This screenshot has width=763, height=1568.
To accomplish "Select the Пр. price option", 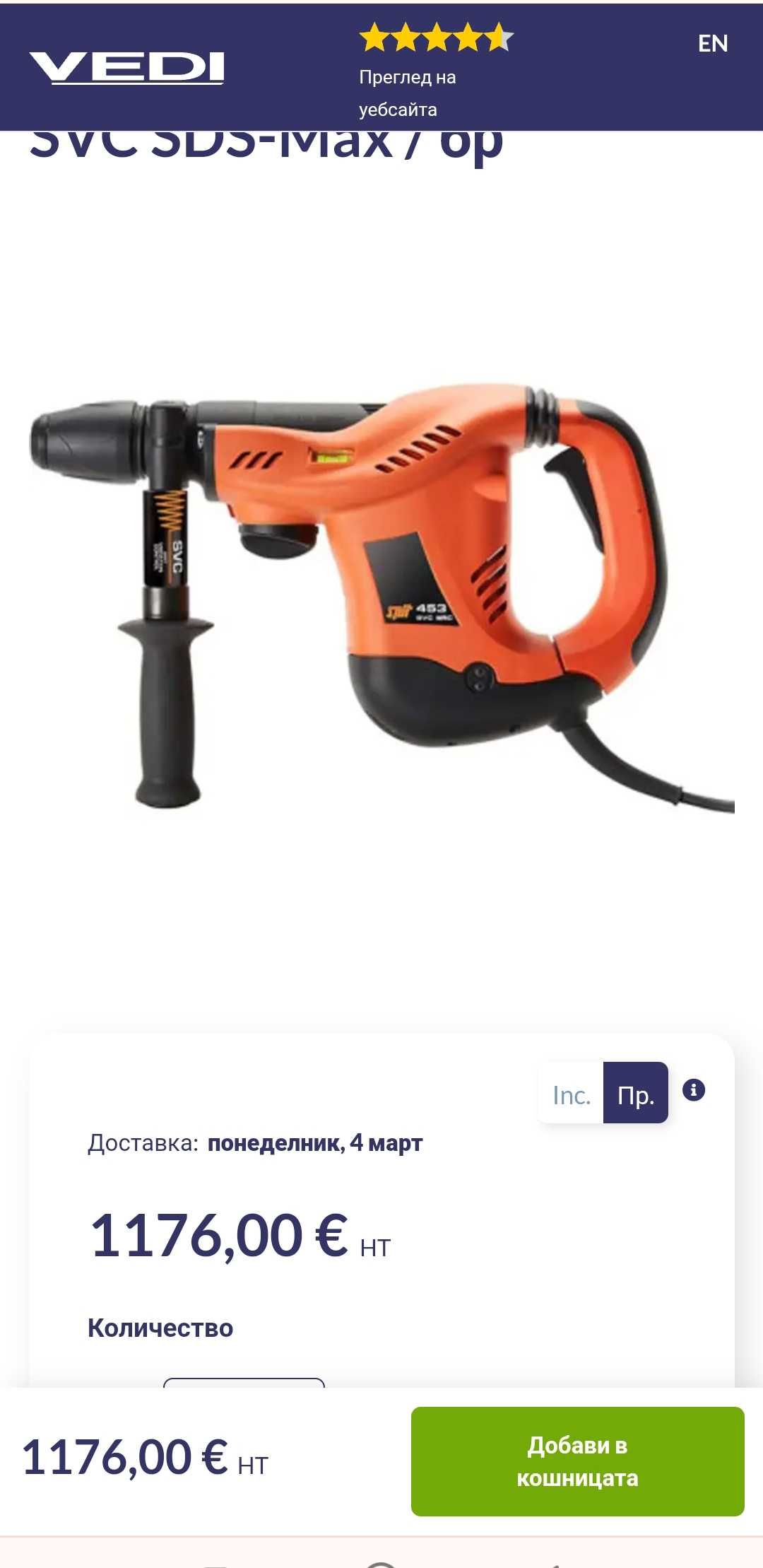I will click(x=635, y=1094).
